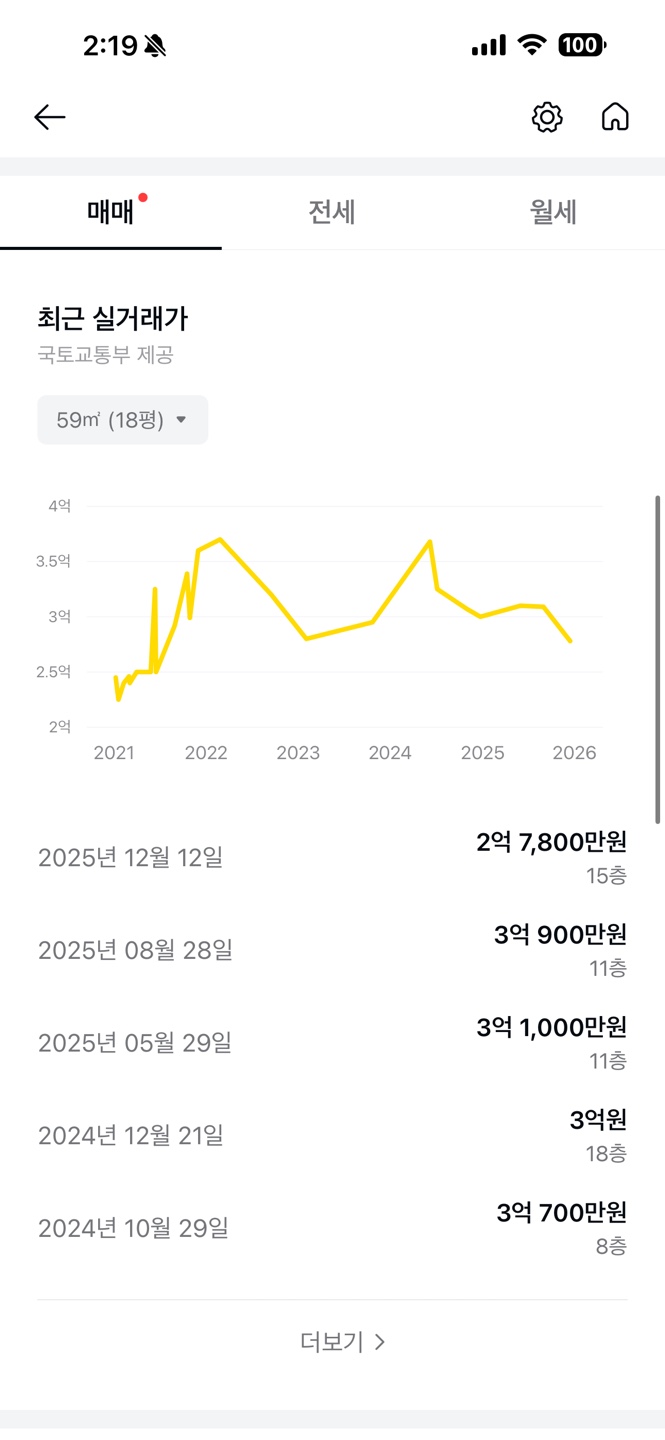Image resolution: width=665 pixels, height=1440 pixels.
Task: Select the 매매 tab
Action: coord(111,212)
